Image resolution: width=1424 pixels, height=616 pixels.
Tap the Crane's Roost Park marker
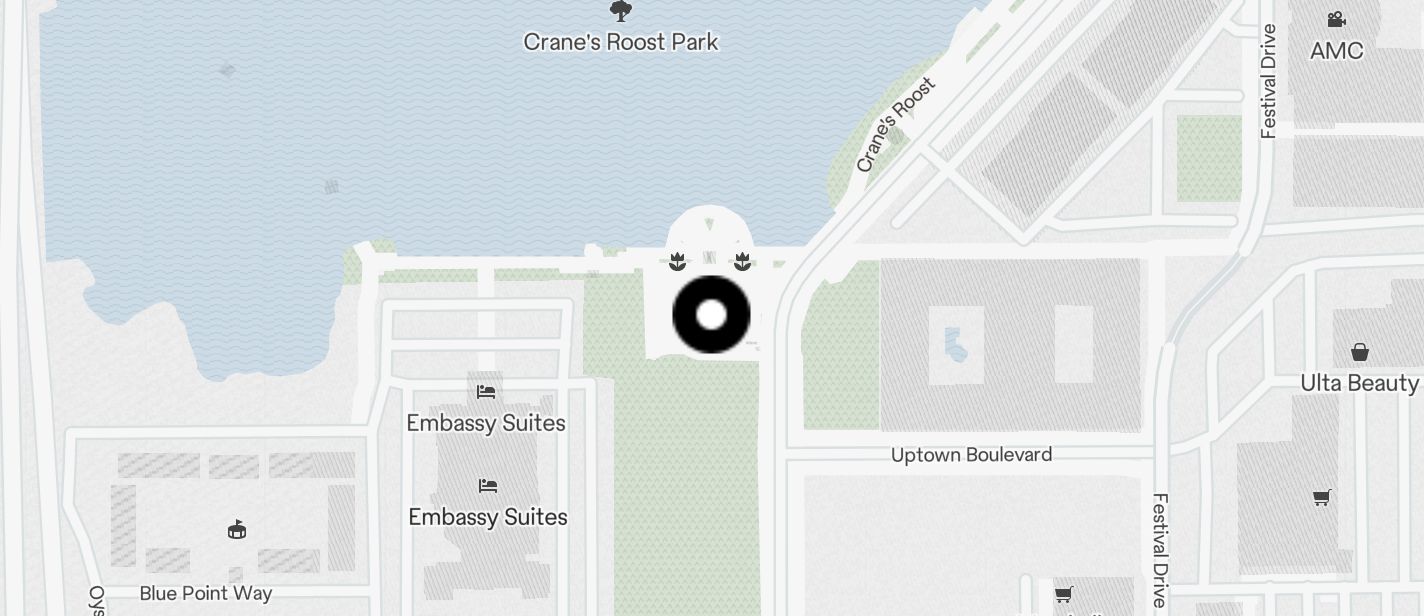pyautogui.click(x=621, y=12)
